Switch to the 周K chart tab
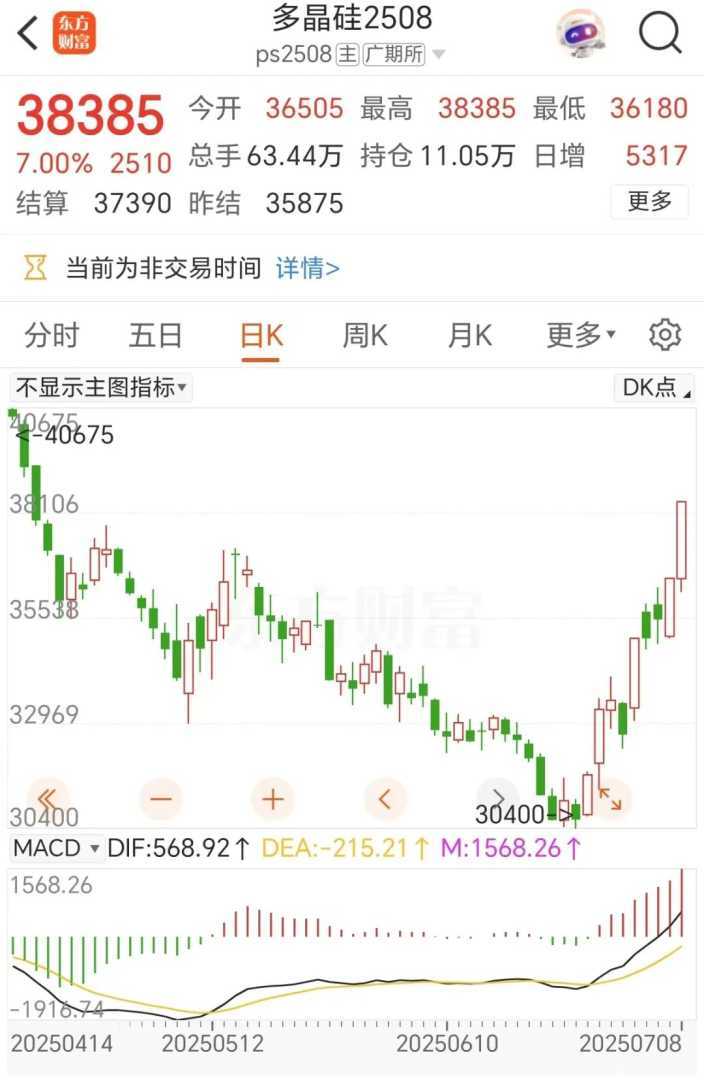The width and height of the screenshot is (704, 1080). click(365, 336)
